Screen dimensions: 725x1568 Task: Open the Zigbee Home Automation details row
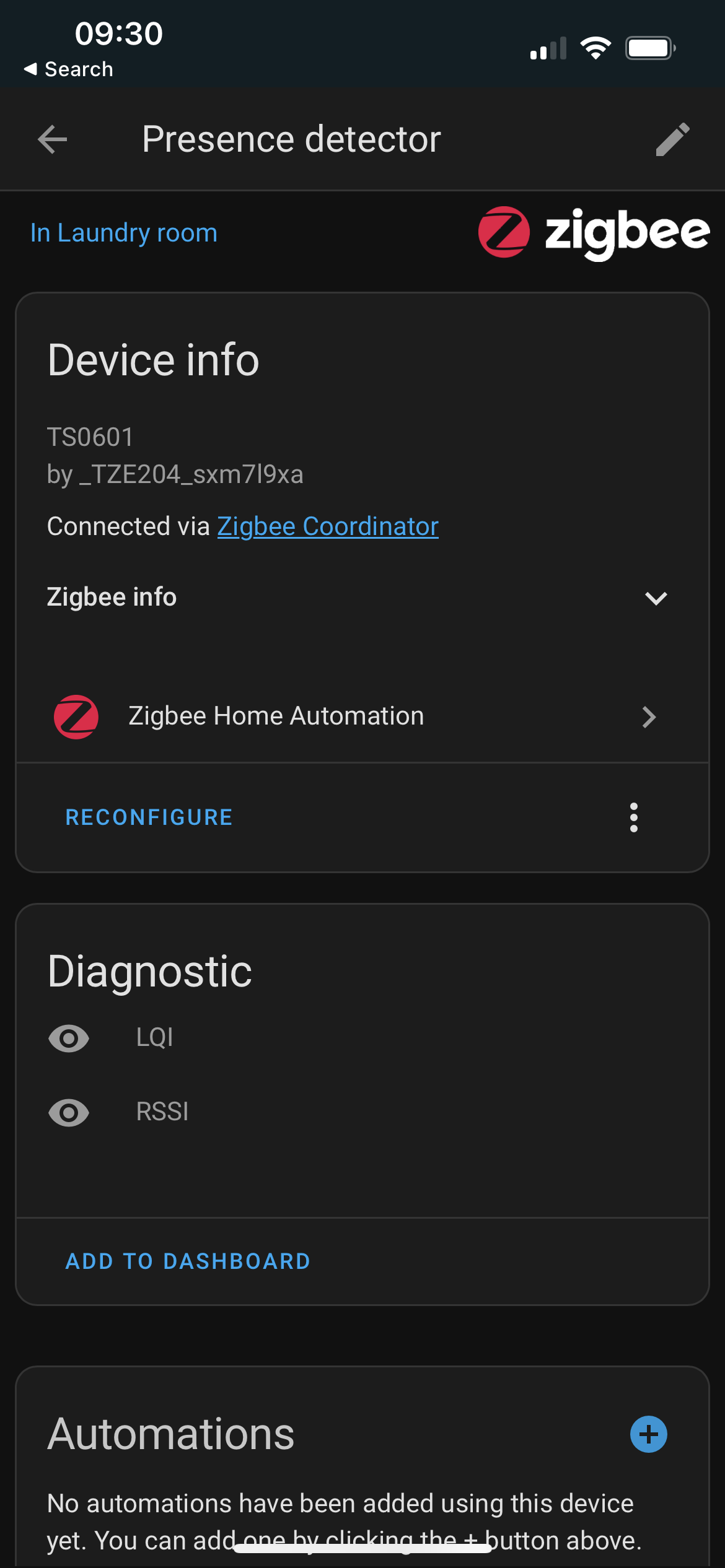click(276, 716)
